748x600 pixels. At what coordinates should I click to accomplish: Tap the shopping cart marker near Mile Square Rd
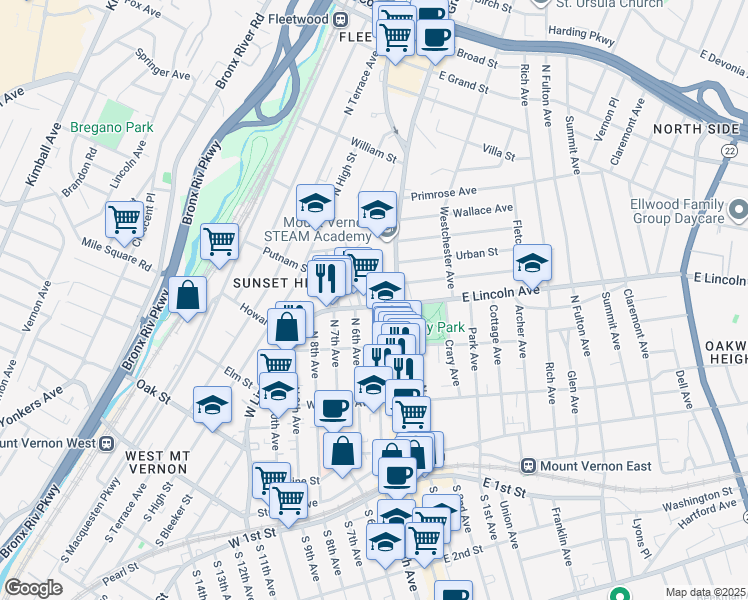124,219
